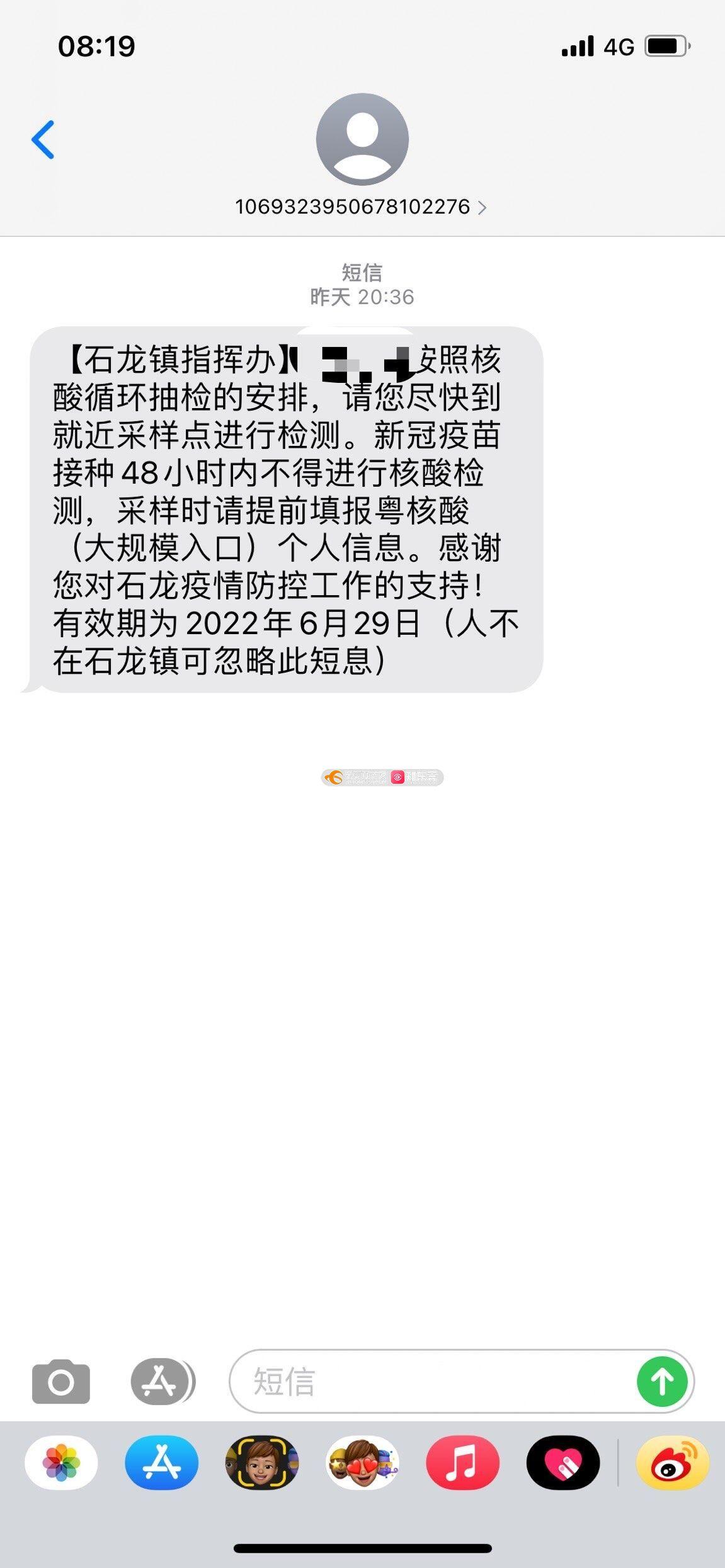This screenshot has width=725, height=1568.
Task: Open the Memoji stickers app
Action: click(x=362, y=1462)
